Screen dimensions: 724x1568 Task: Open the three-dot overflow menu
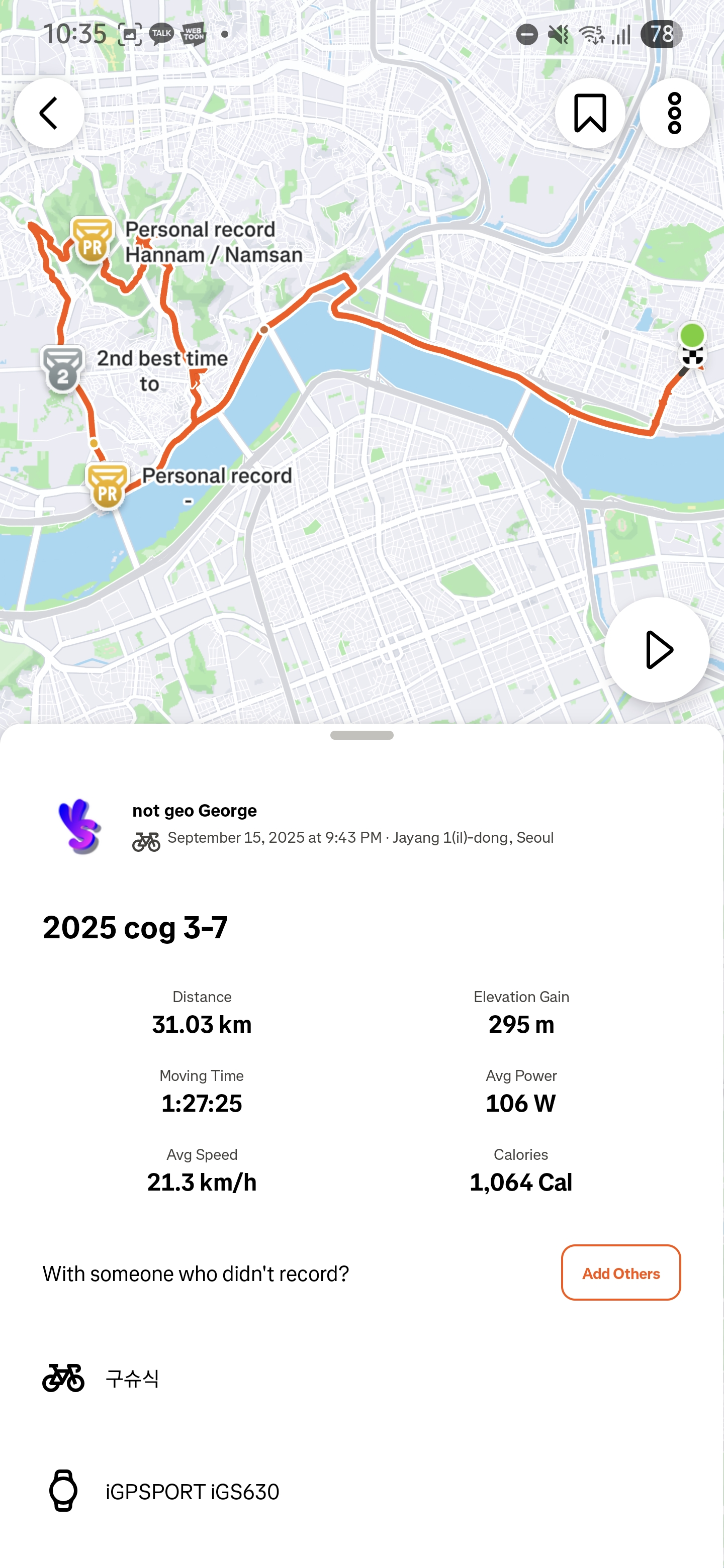click(674, 113)
